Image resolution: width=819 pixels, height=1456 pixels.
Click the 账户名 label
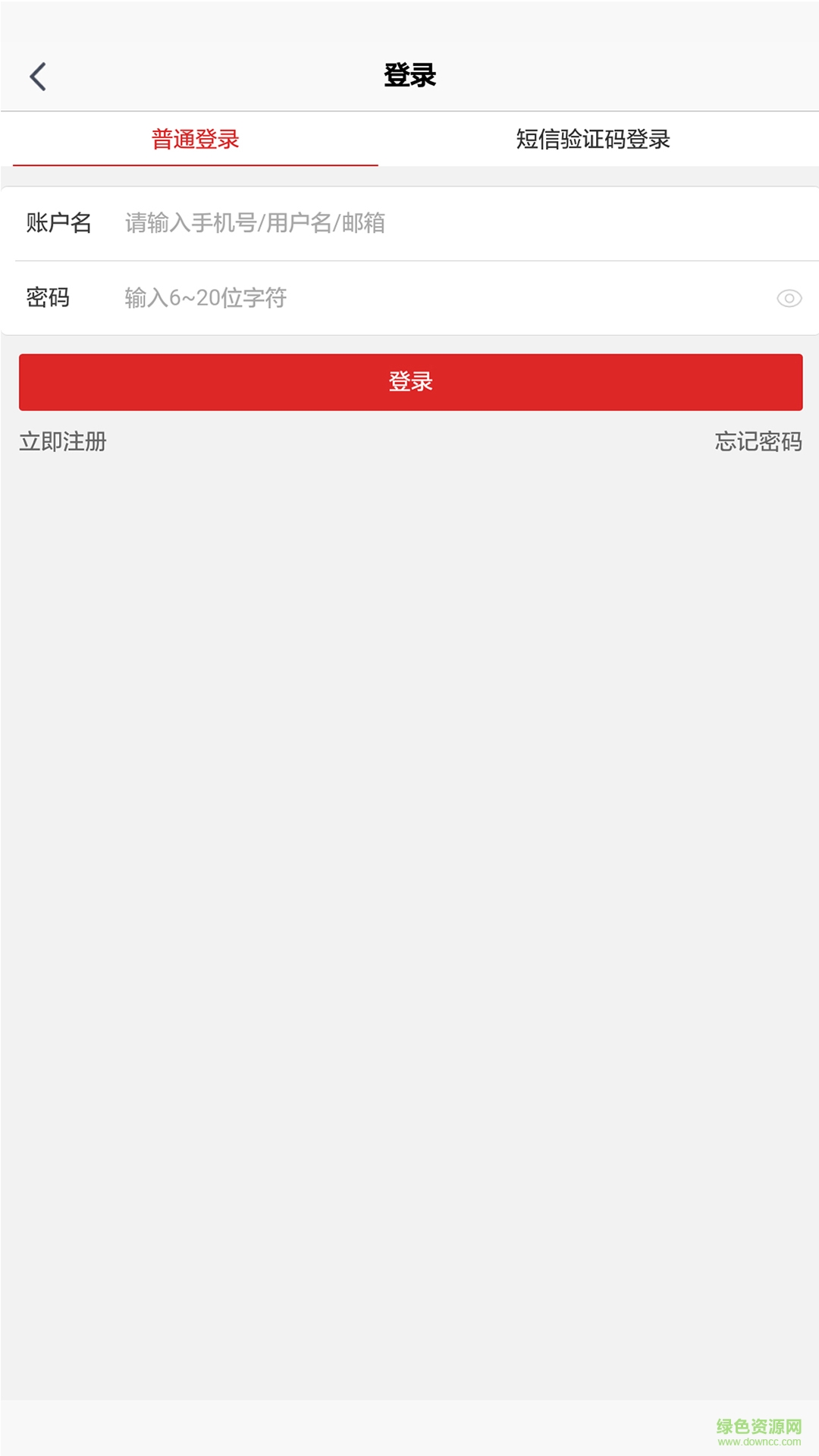pyautogui.click(x=61, y=224)
